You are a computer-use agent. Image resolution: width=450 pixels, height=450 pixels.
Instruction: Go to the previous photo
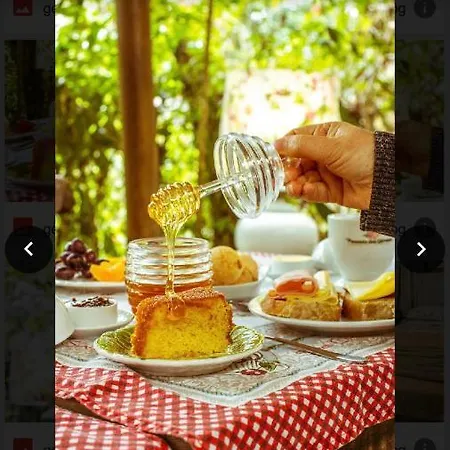[x=29, y=249]
